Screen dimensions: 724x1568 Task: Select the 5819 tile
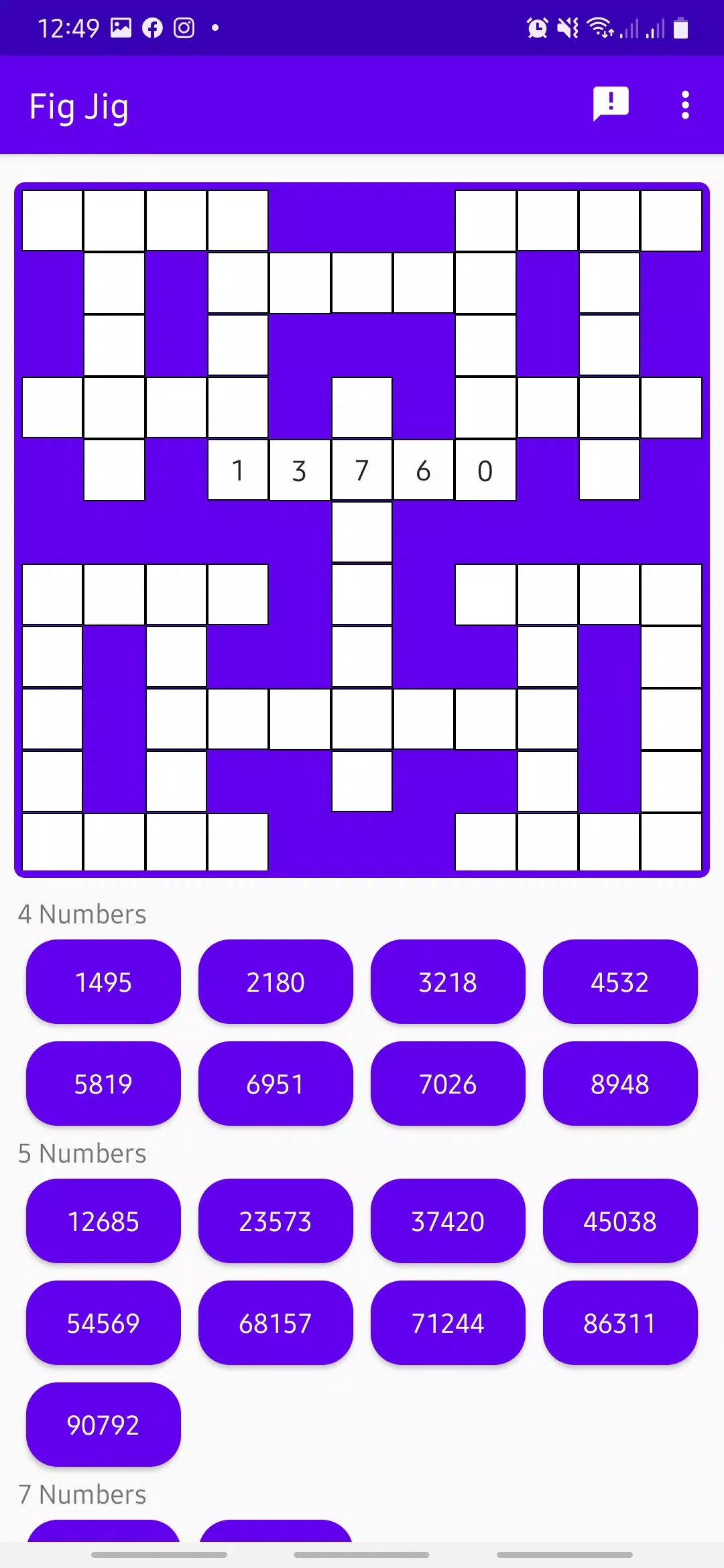[103, 1084]
